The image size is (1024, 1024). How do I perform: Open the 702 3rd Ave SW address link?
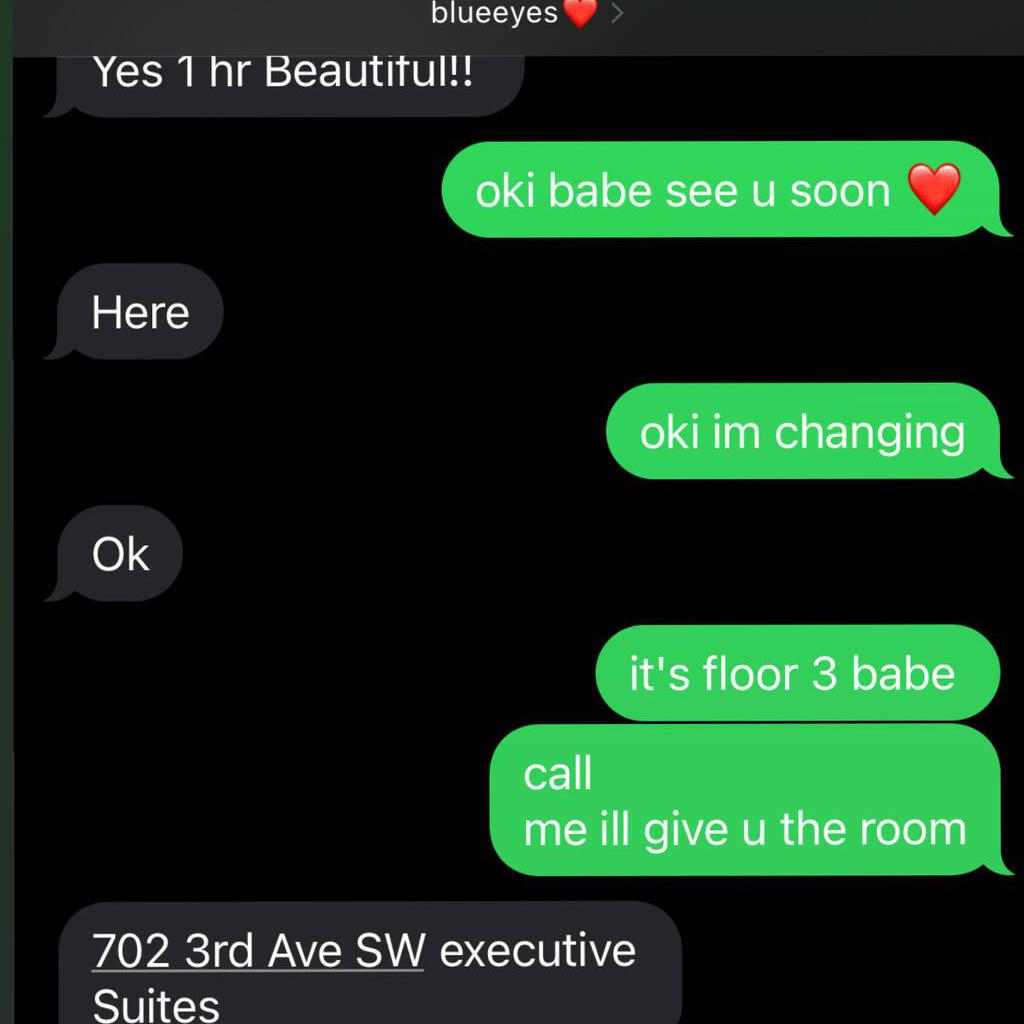258,950
